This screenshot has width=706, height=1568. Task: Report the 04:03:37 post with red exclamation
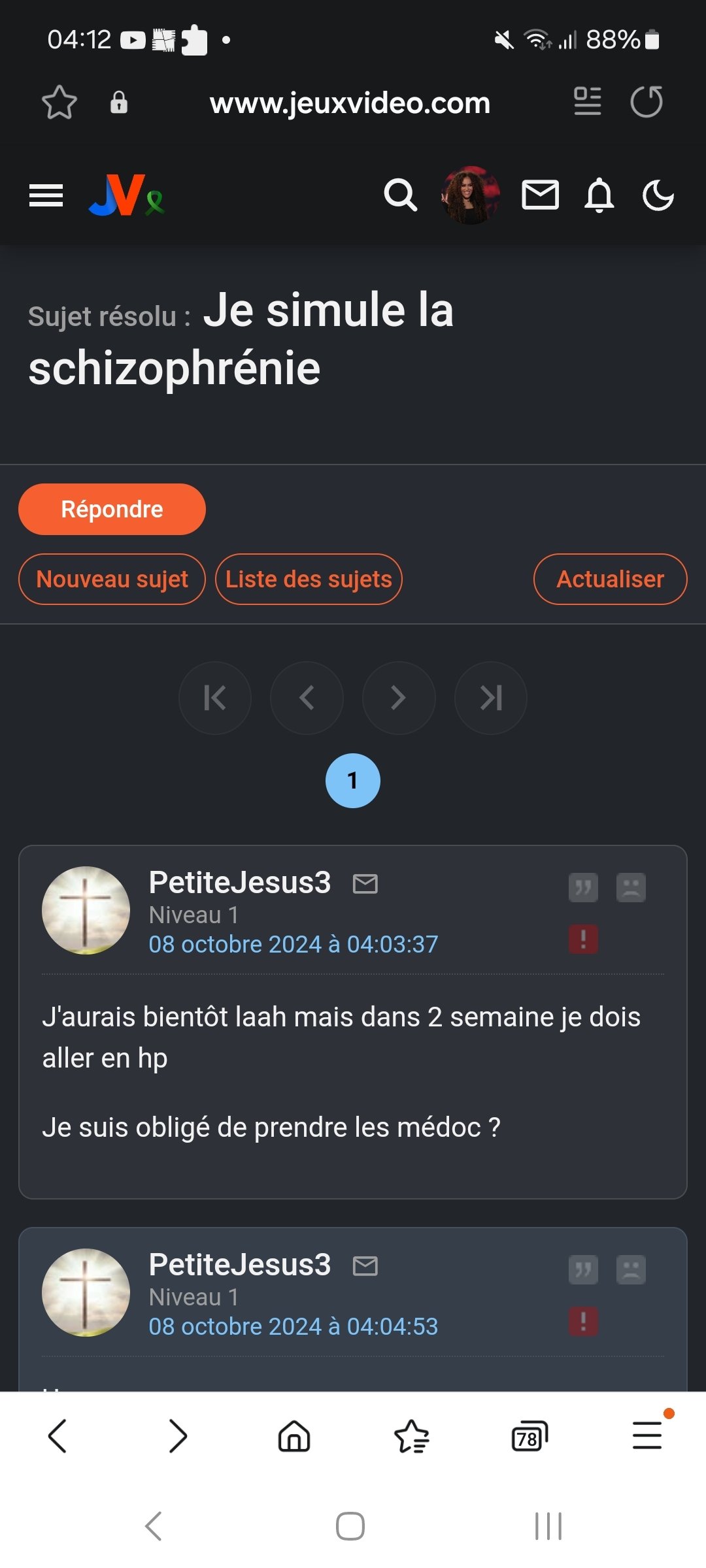583,939
